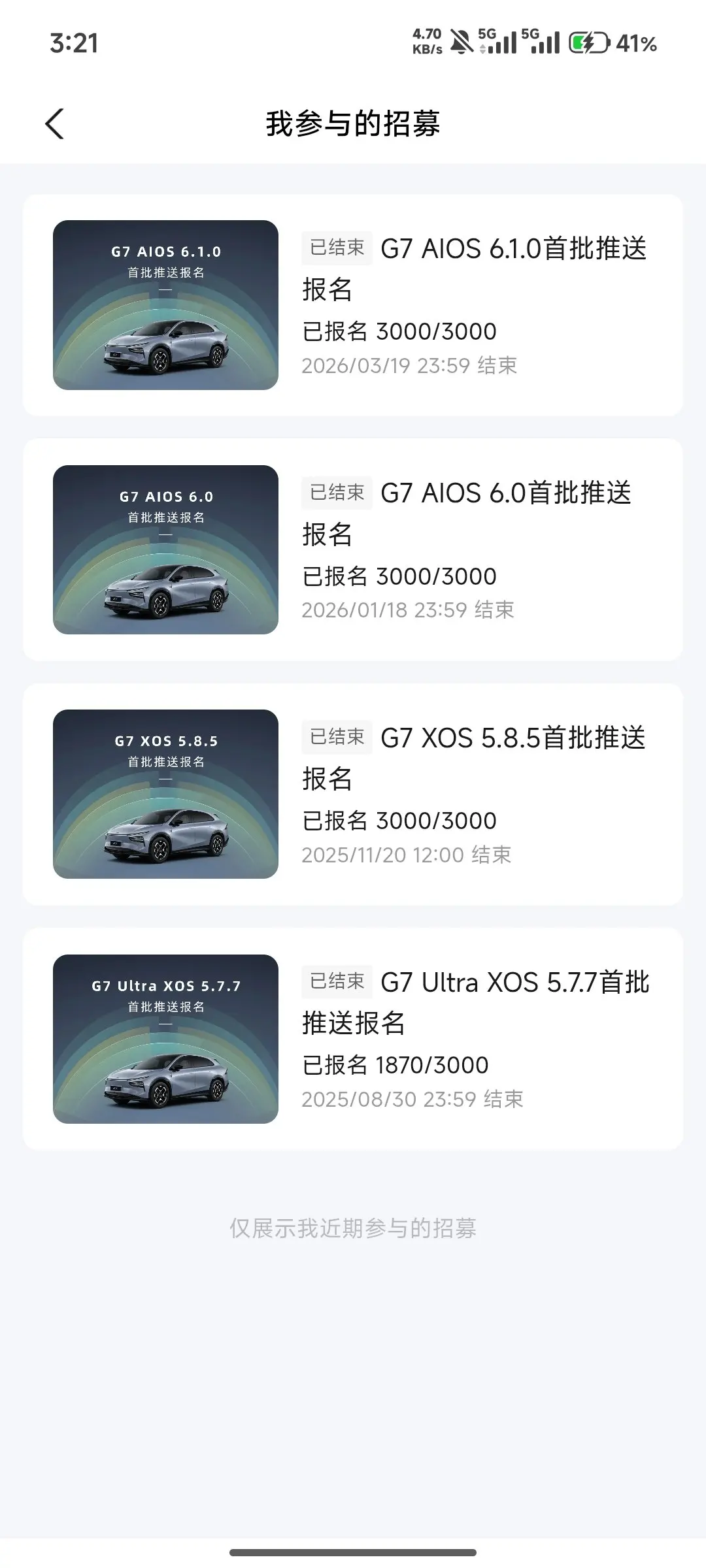
Task: Go back using the top-left arrow
Action: click(55, 124)
